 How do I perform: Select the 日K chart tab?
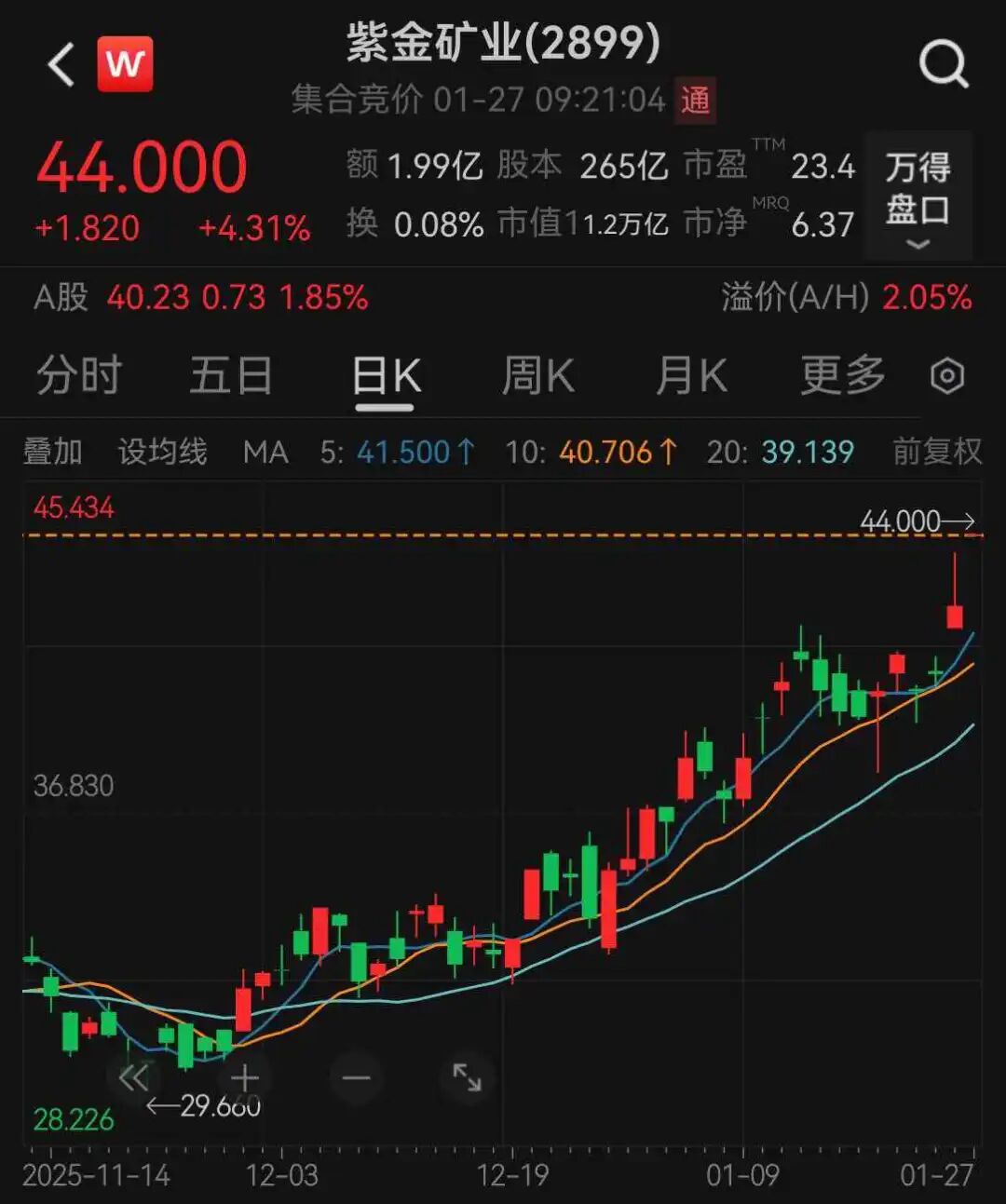[386, 376]
